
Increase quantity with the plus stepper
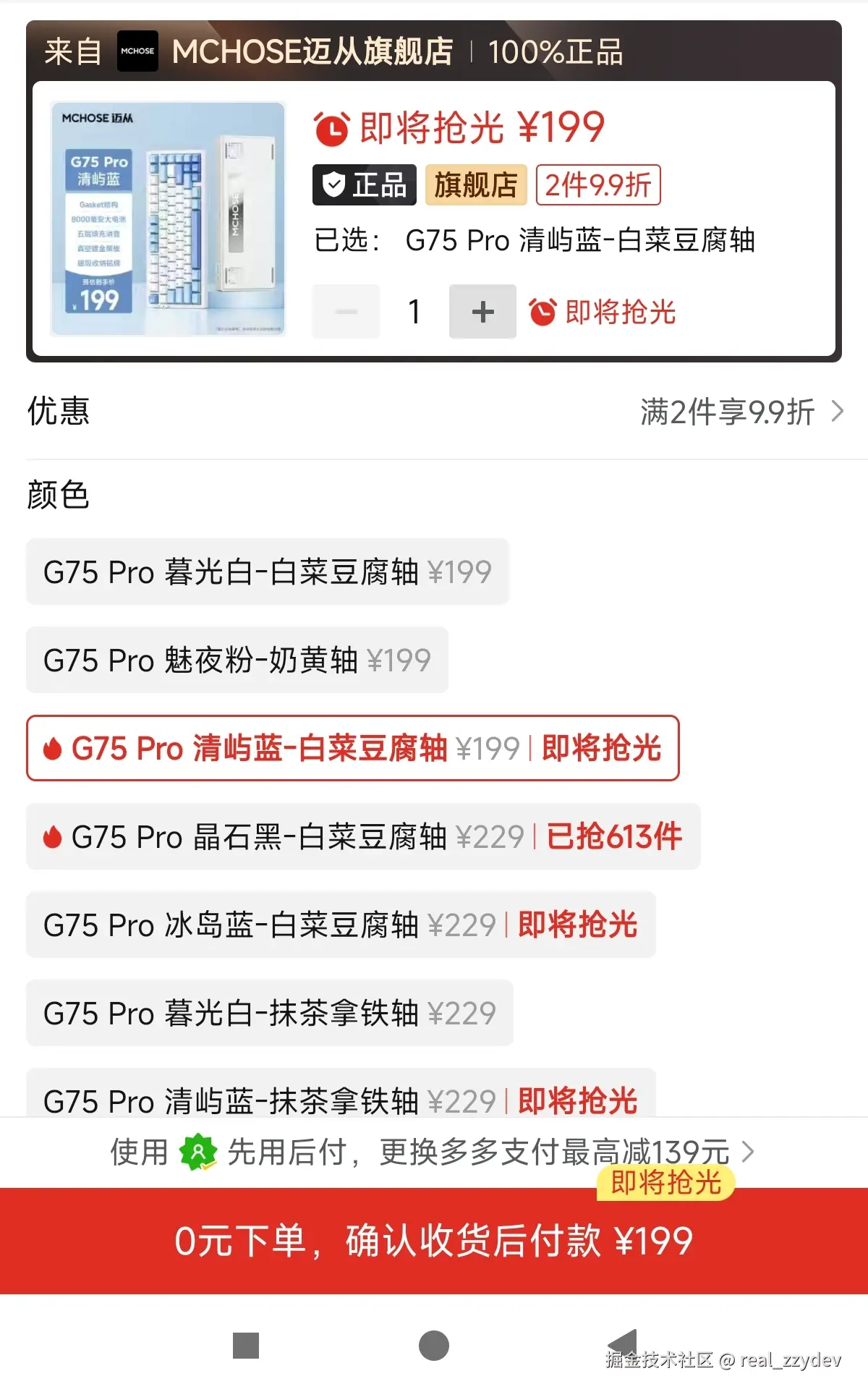(x=482, y=311)
